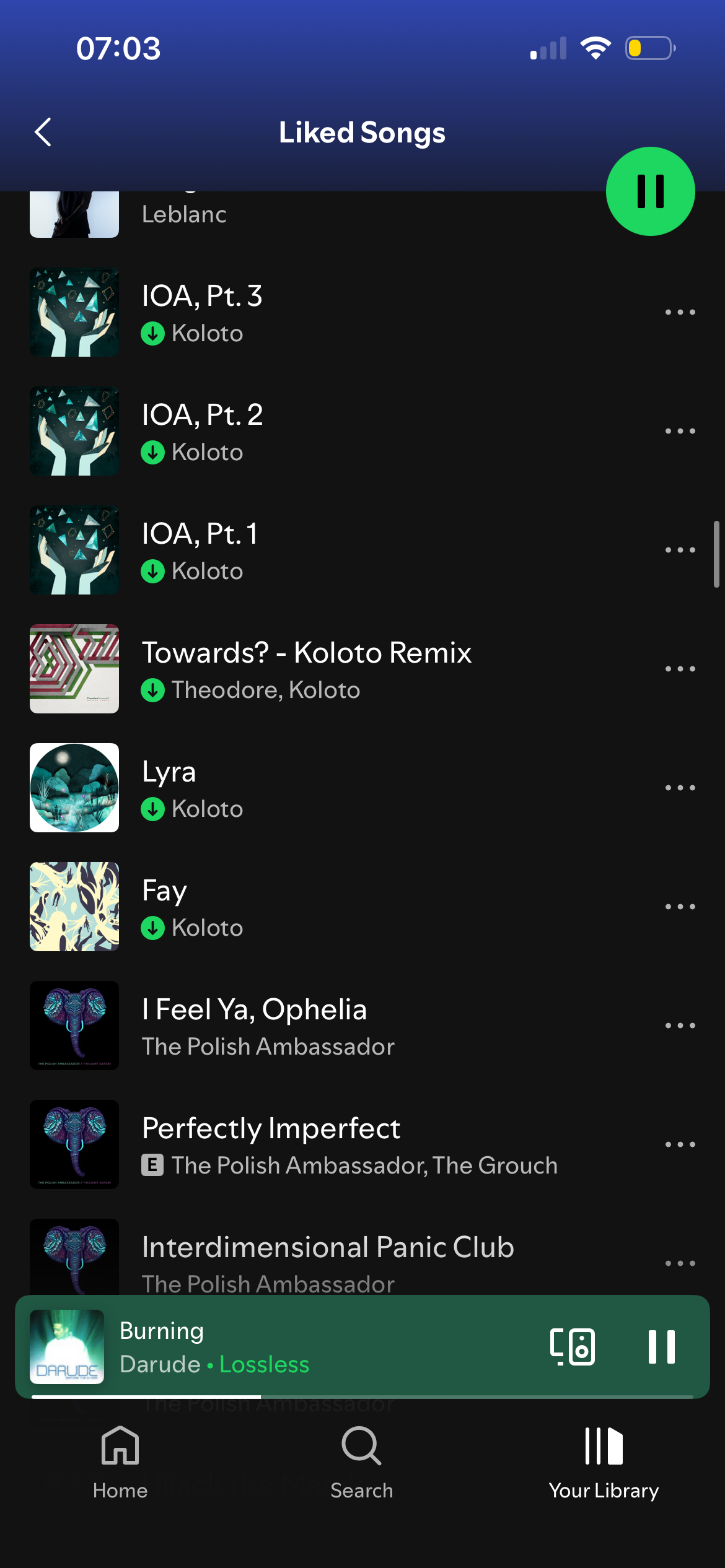Screen dimensions: 725x1568
Task: Open more options for IOA, Pt. 1
Action: [x=680, y=550]
